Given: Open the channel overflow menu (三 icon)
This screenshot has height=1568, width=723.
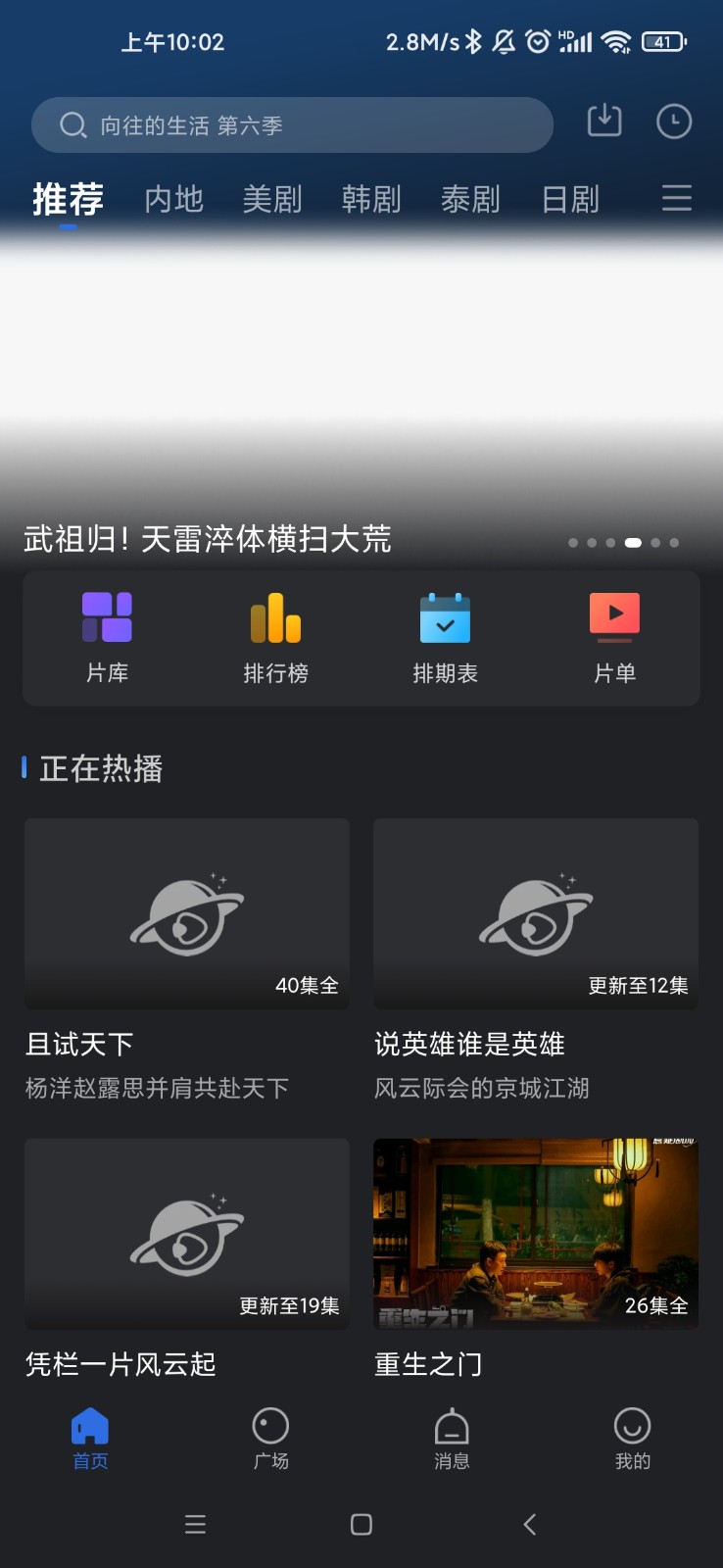Looking at the screenshot, I should click(675, 199).
